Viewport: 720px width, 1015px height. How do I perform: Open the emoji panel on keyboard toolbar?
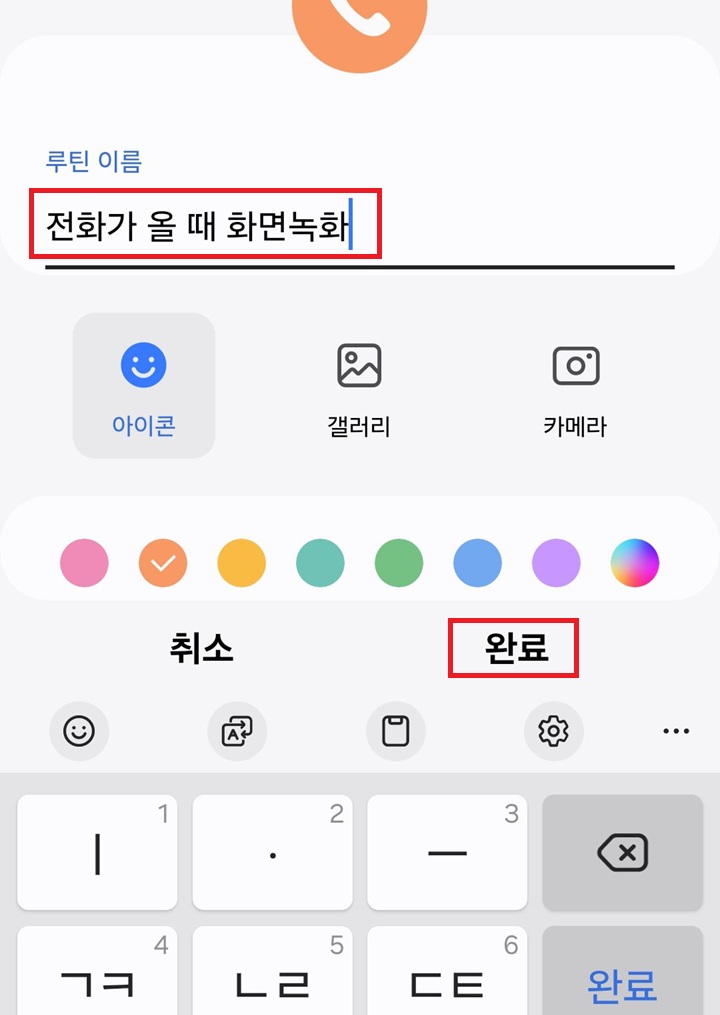(x=80, y=731)
